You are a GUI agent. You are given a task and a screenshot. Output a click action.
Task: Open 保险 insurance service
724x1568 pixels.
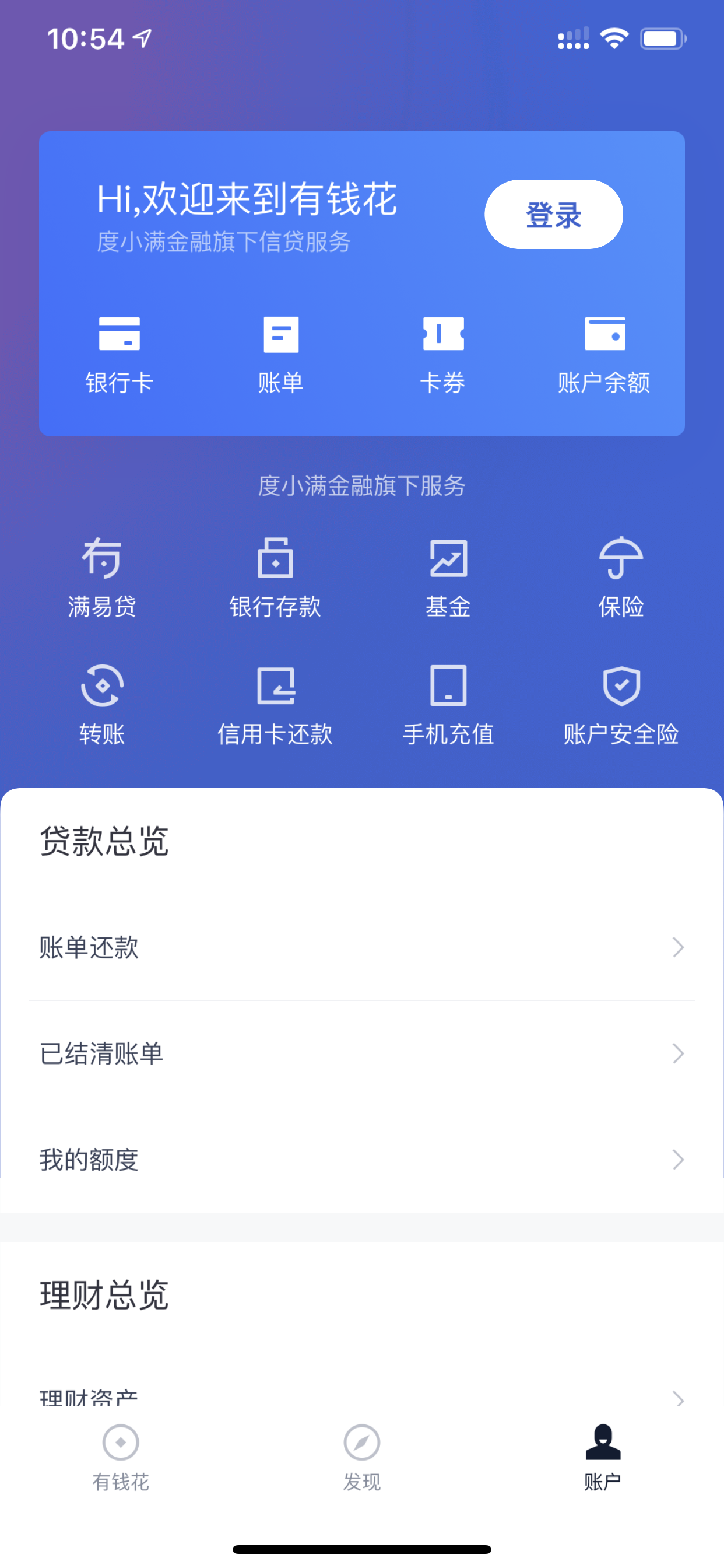(x=621, y=578)
